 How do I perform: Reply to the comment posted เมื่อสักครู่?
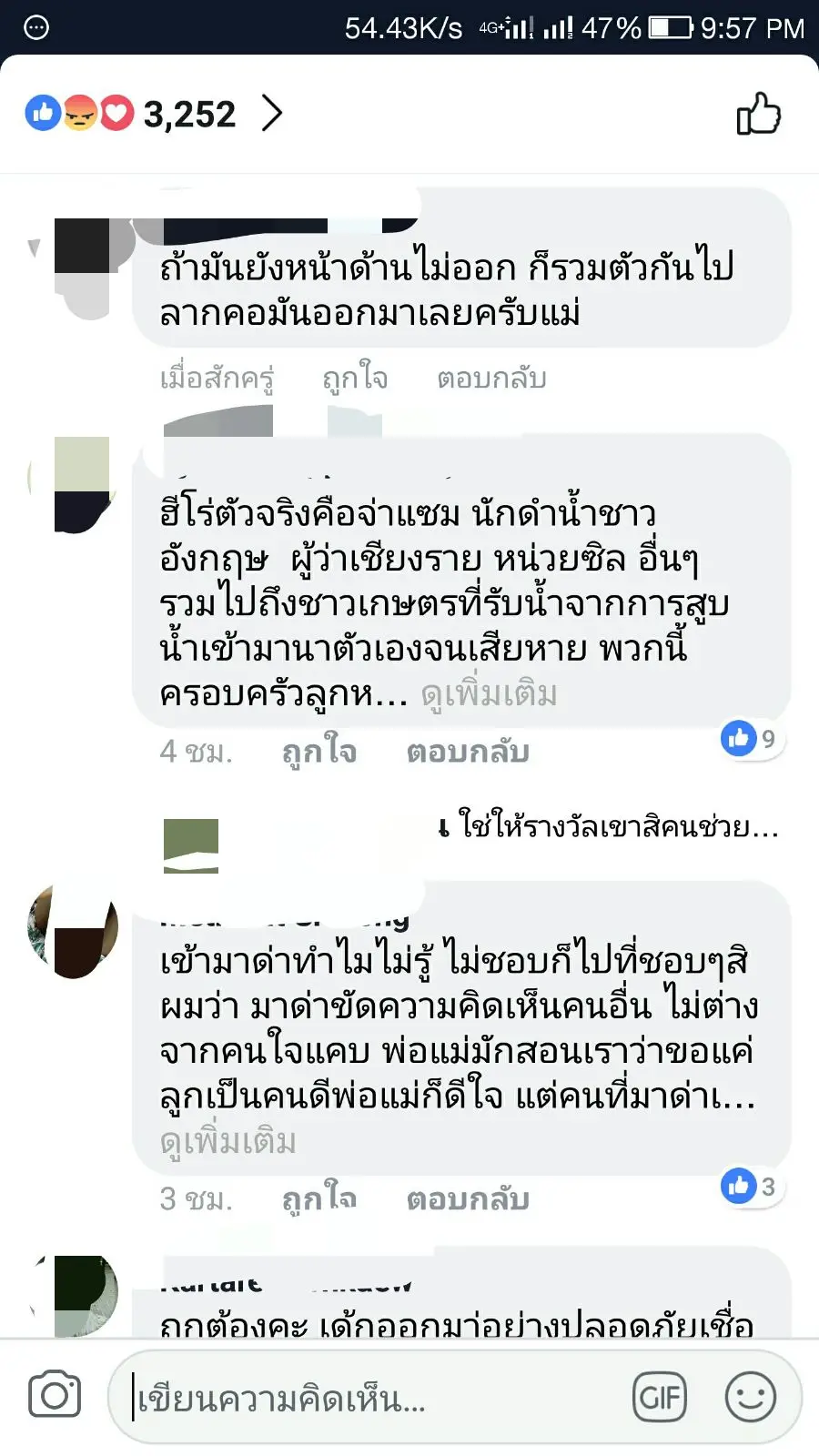pyautogui.click(x=491, y=378)
